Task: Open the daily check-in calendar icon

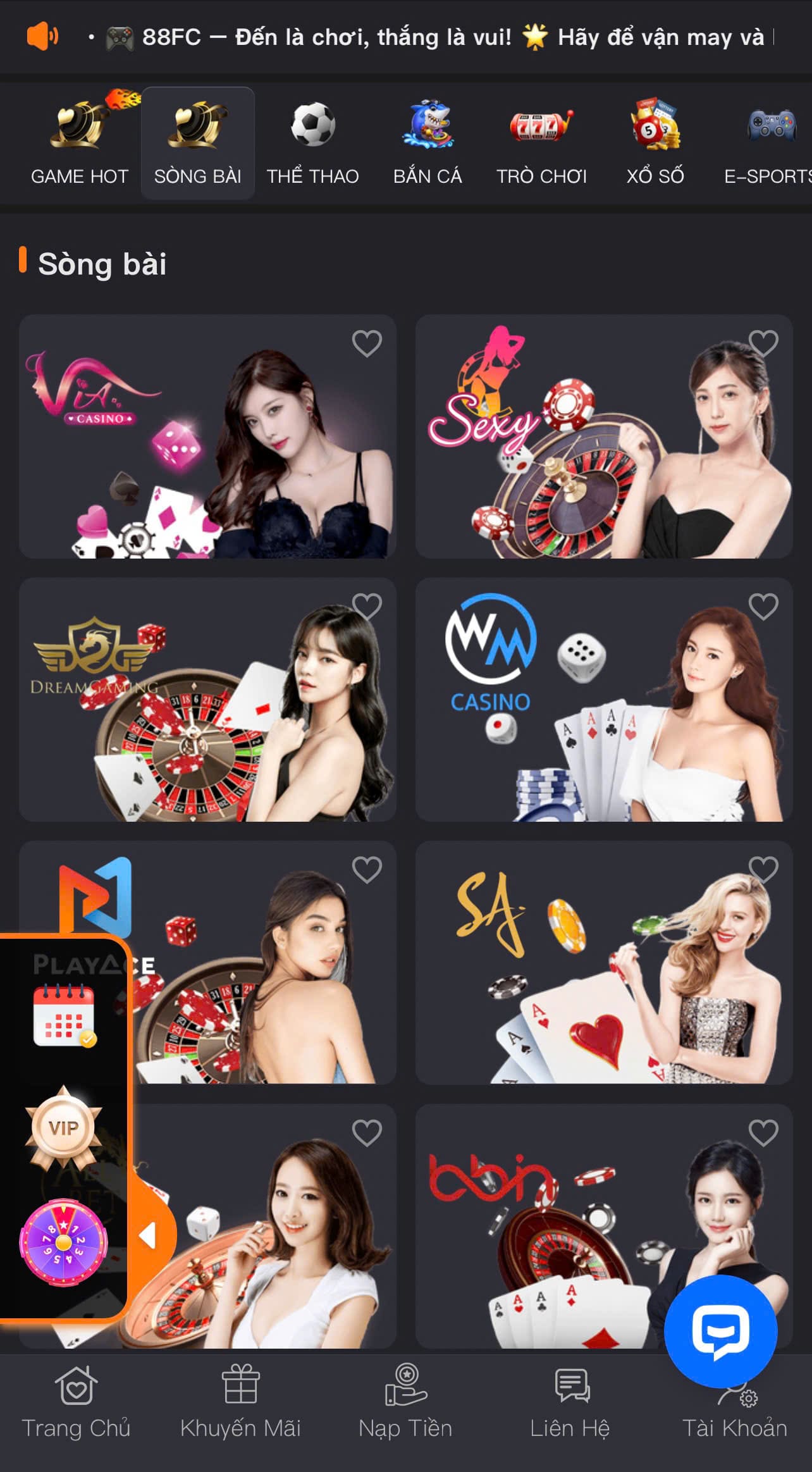Action: [x=64, y=1015]
